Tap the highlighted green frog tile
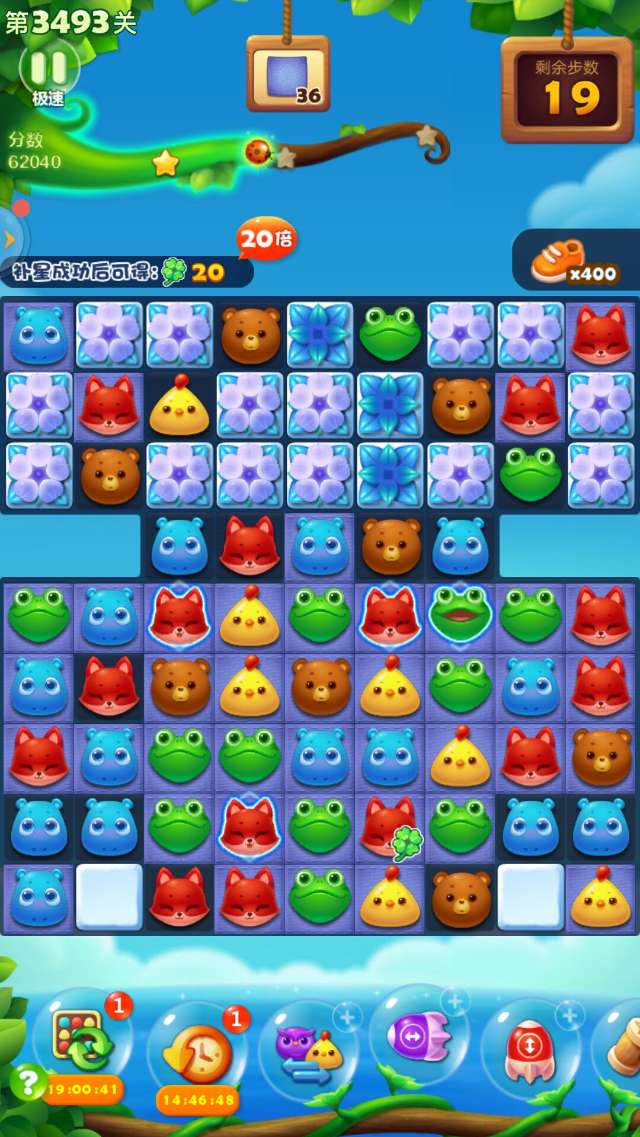Viewport: 640px width, 1137px height. 461,614
